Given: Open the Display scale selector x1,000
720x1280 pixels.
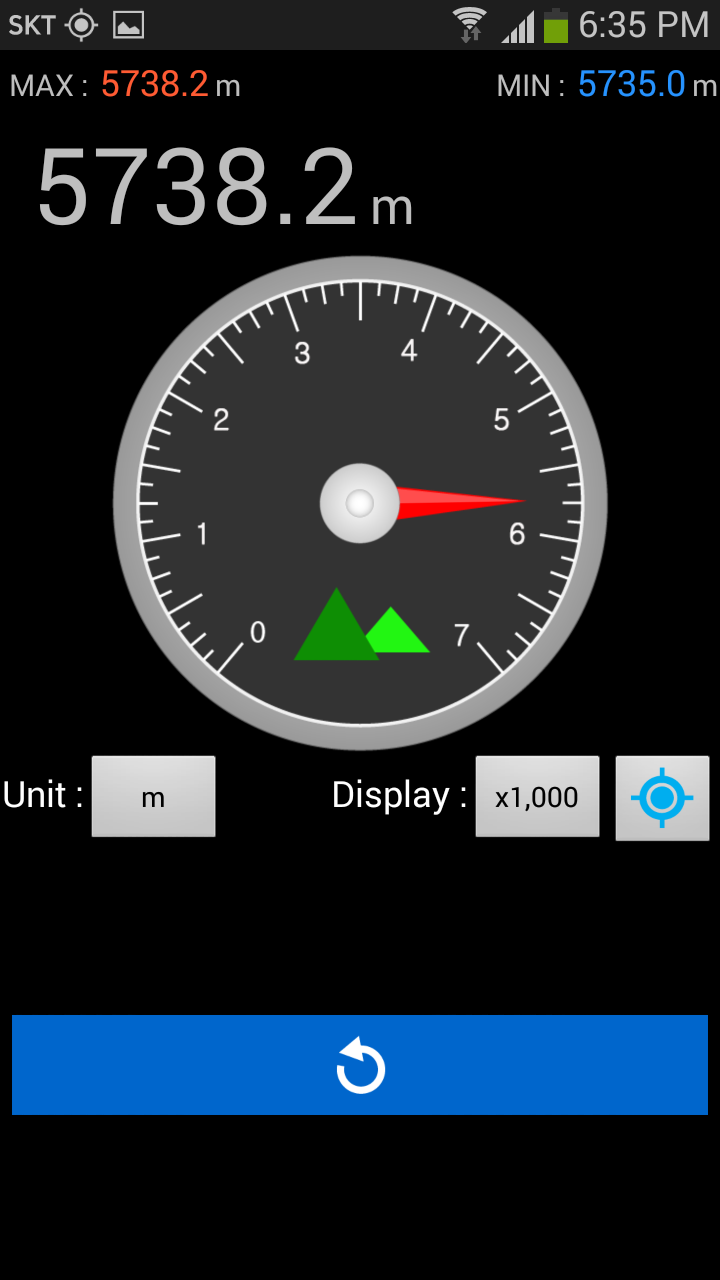Looking at the screenshot, I should tap(537, 797).
